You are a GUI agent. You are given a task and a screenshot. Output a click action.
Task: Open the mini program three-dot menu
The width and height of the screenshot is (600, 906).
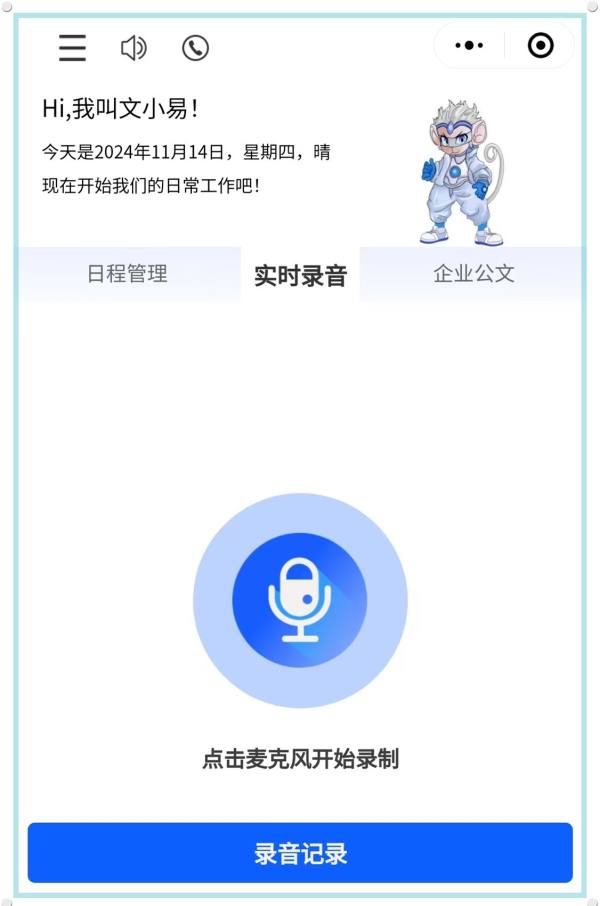coord(469,45)
